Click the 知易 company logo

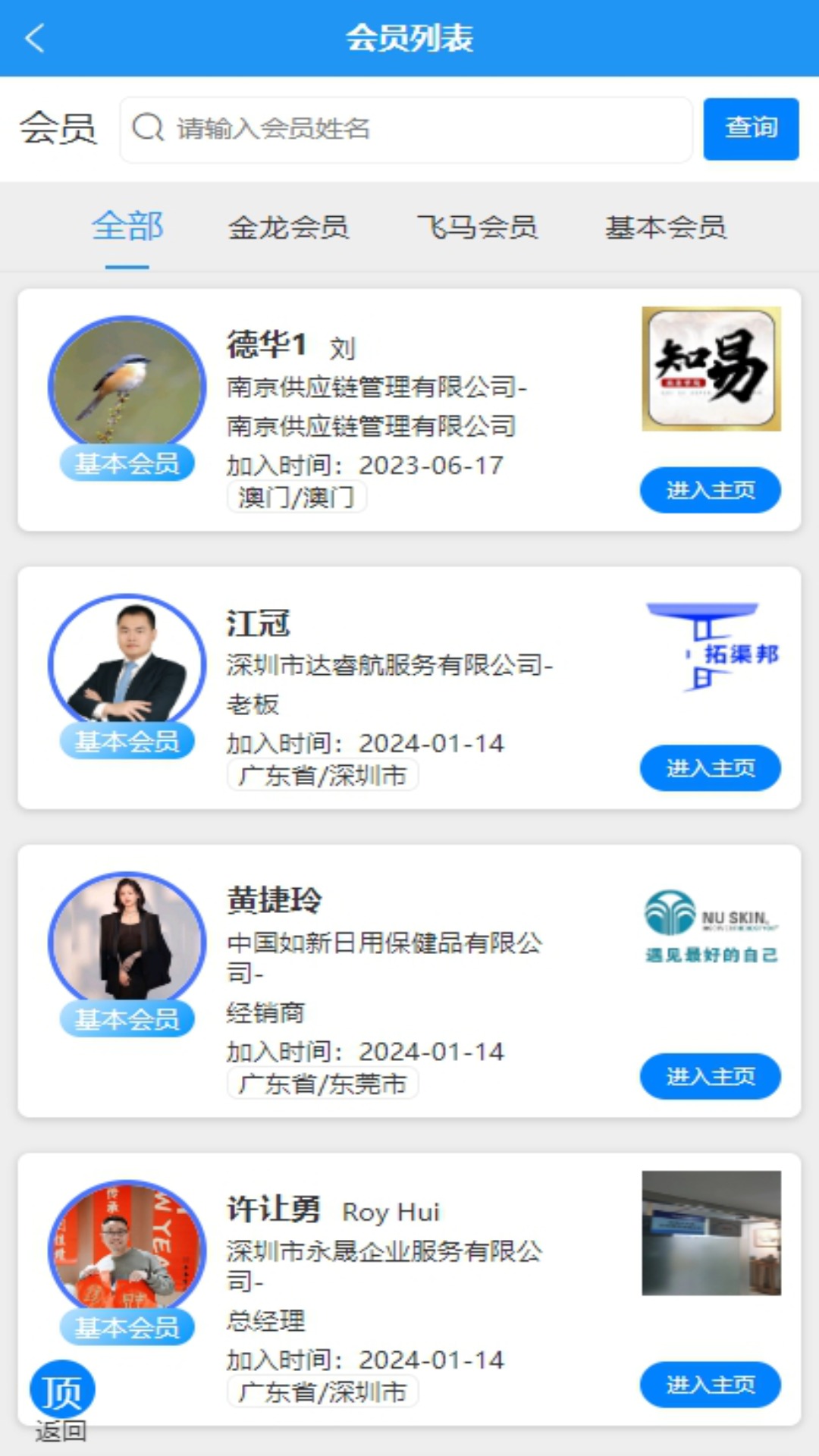click(x=711, y=375)
